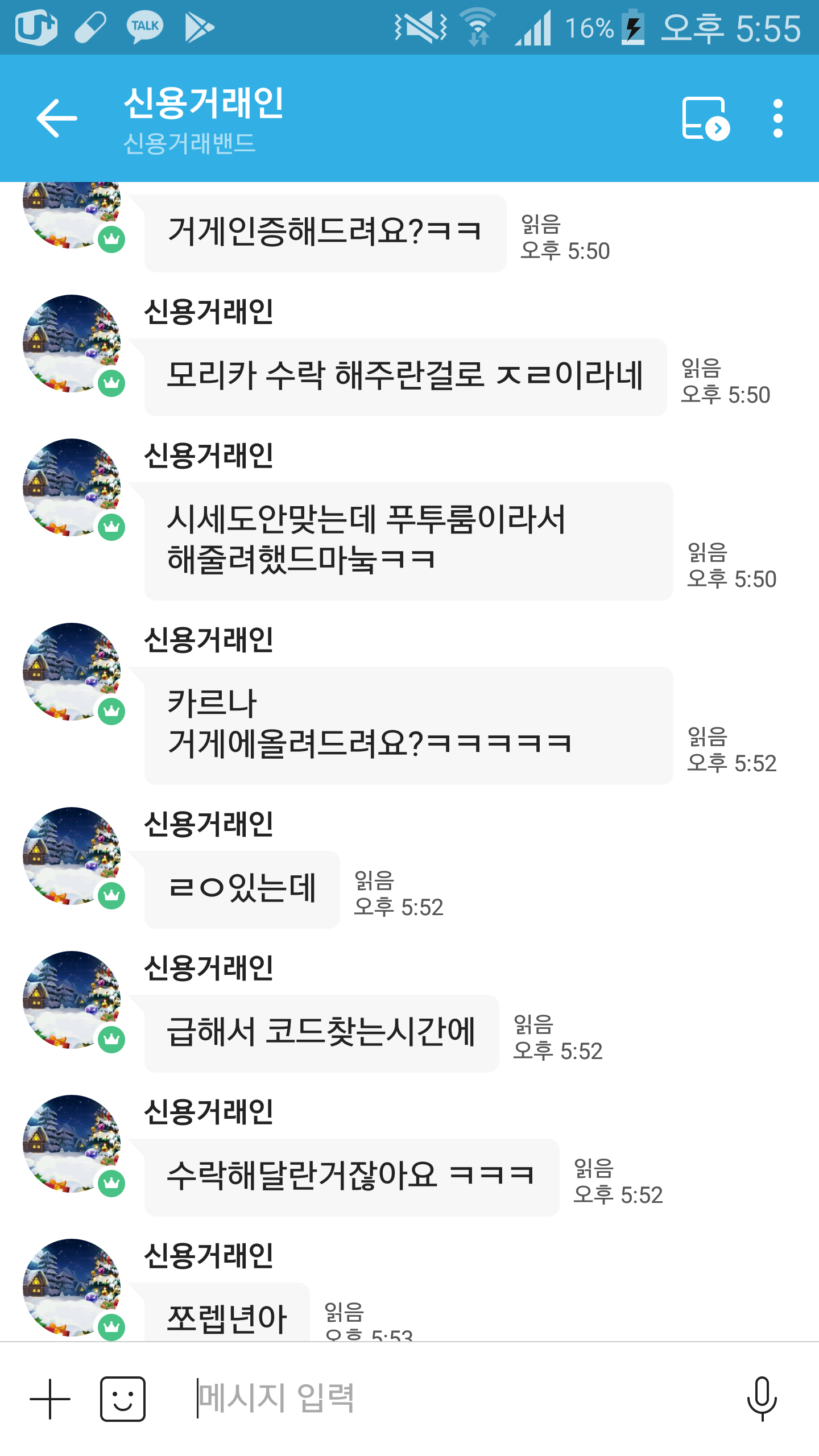This screenshot has height=1456, width=819.
Task: Start voice input with the microphone icon
Action: click(762, 1399)
